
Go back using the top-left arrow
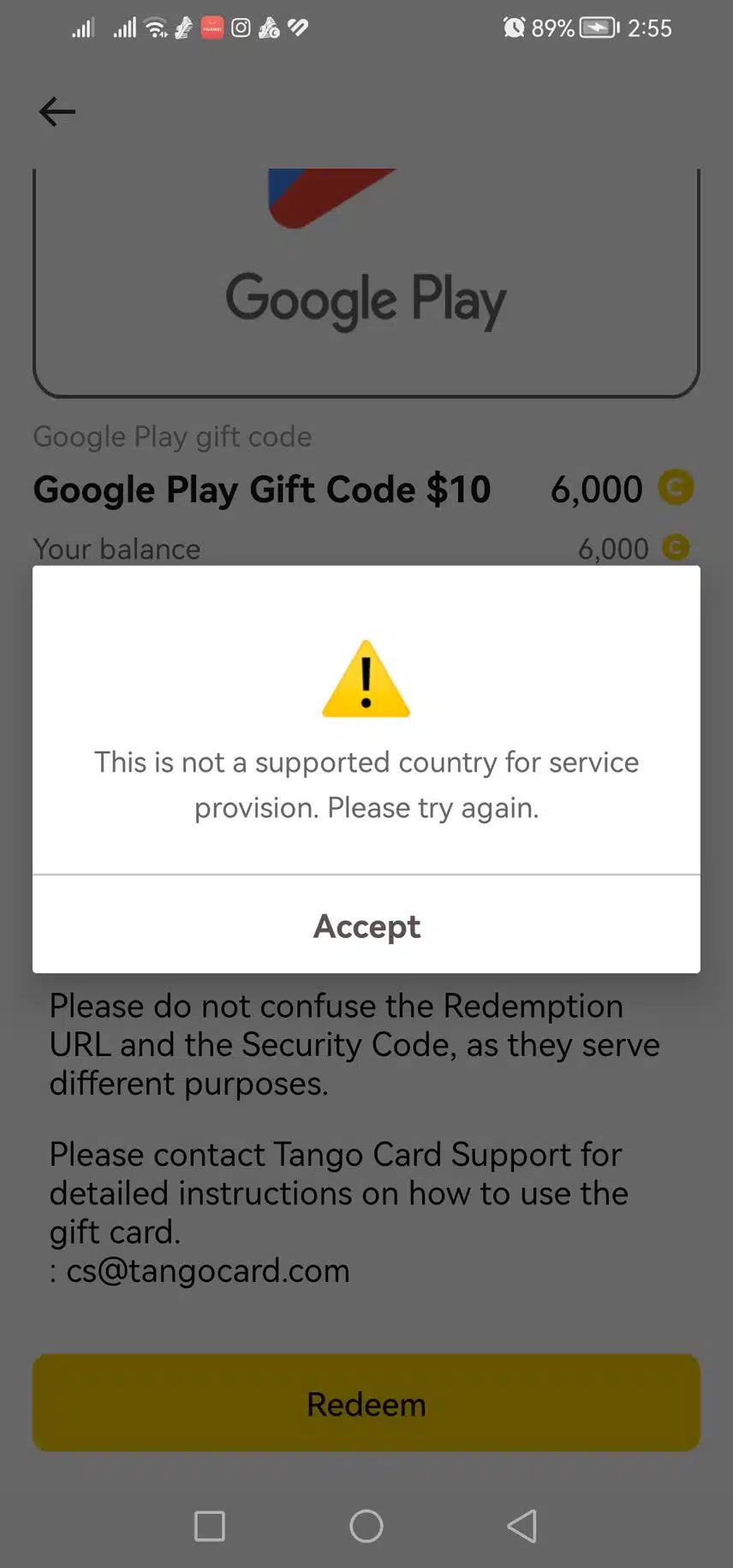(x=57, y=111)
